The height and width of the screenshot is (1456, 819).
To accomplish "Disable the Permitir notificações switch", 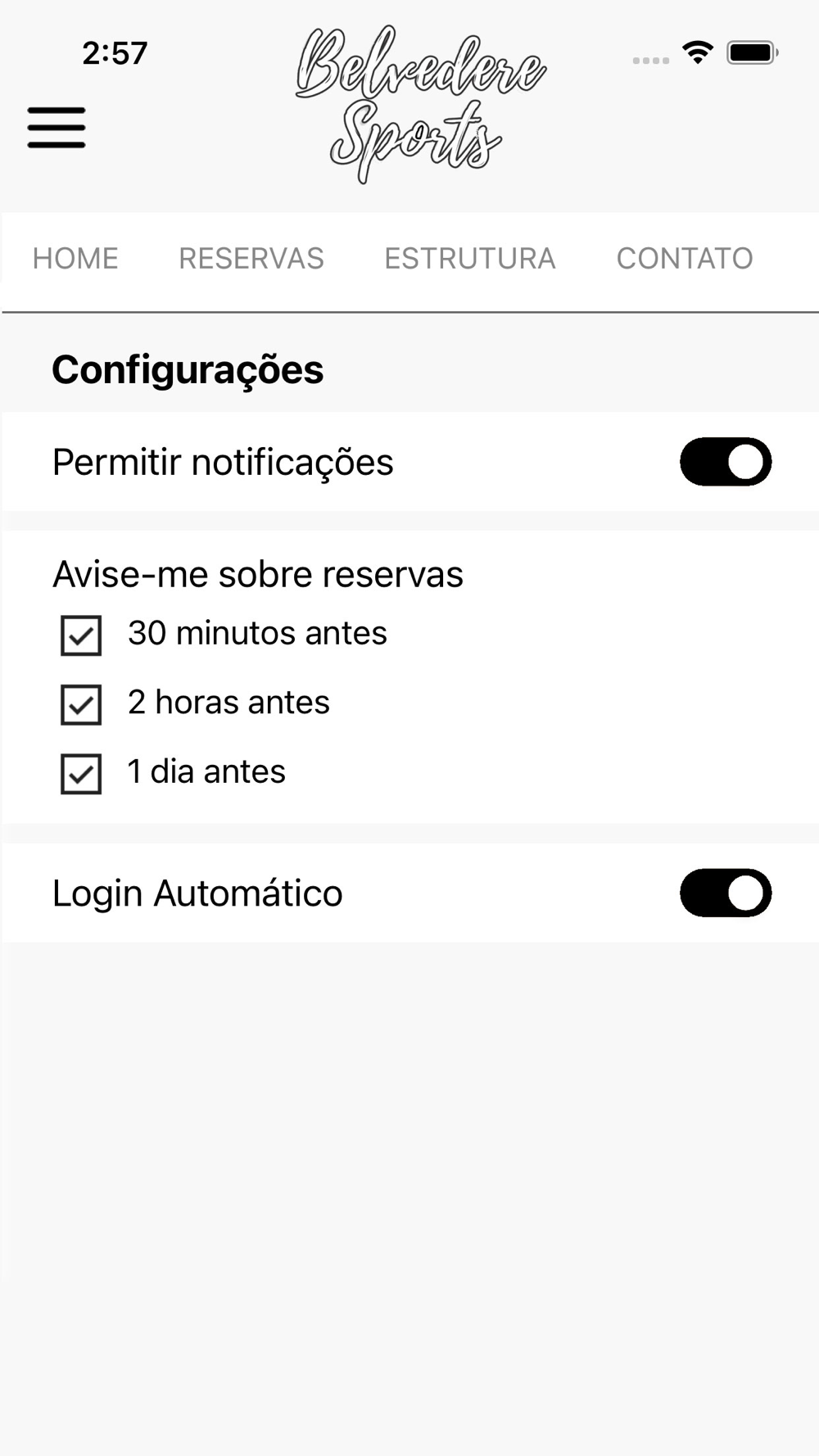I will click(x=726, y=462).
